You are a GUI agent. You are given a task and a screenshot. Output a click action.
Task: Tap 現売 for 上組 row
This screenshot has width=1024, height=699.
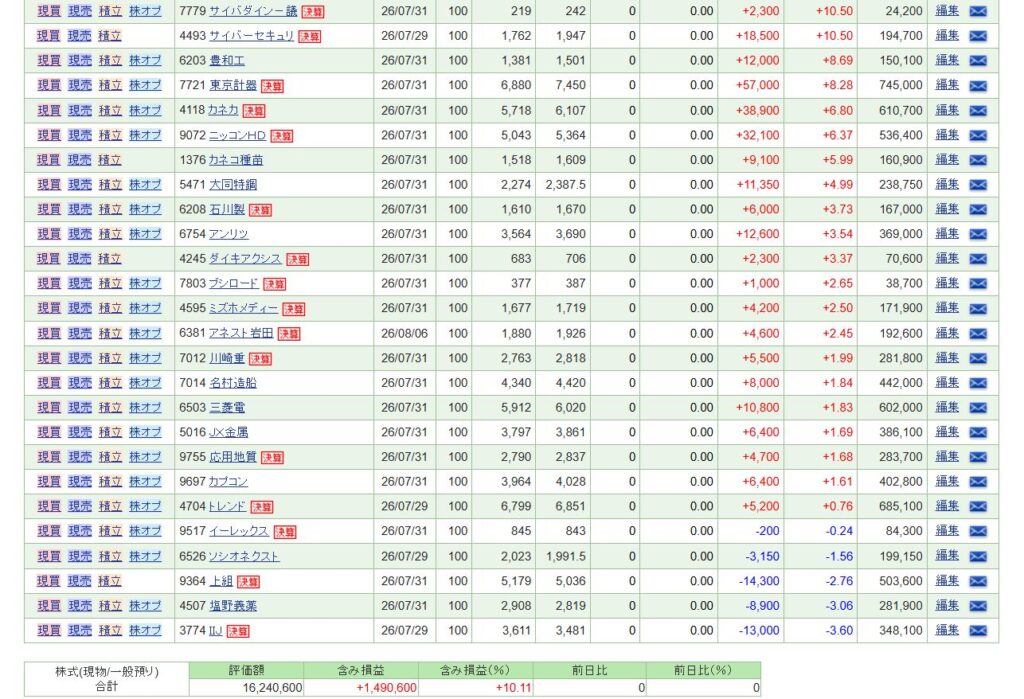point(80,581)
